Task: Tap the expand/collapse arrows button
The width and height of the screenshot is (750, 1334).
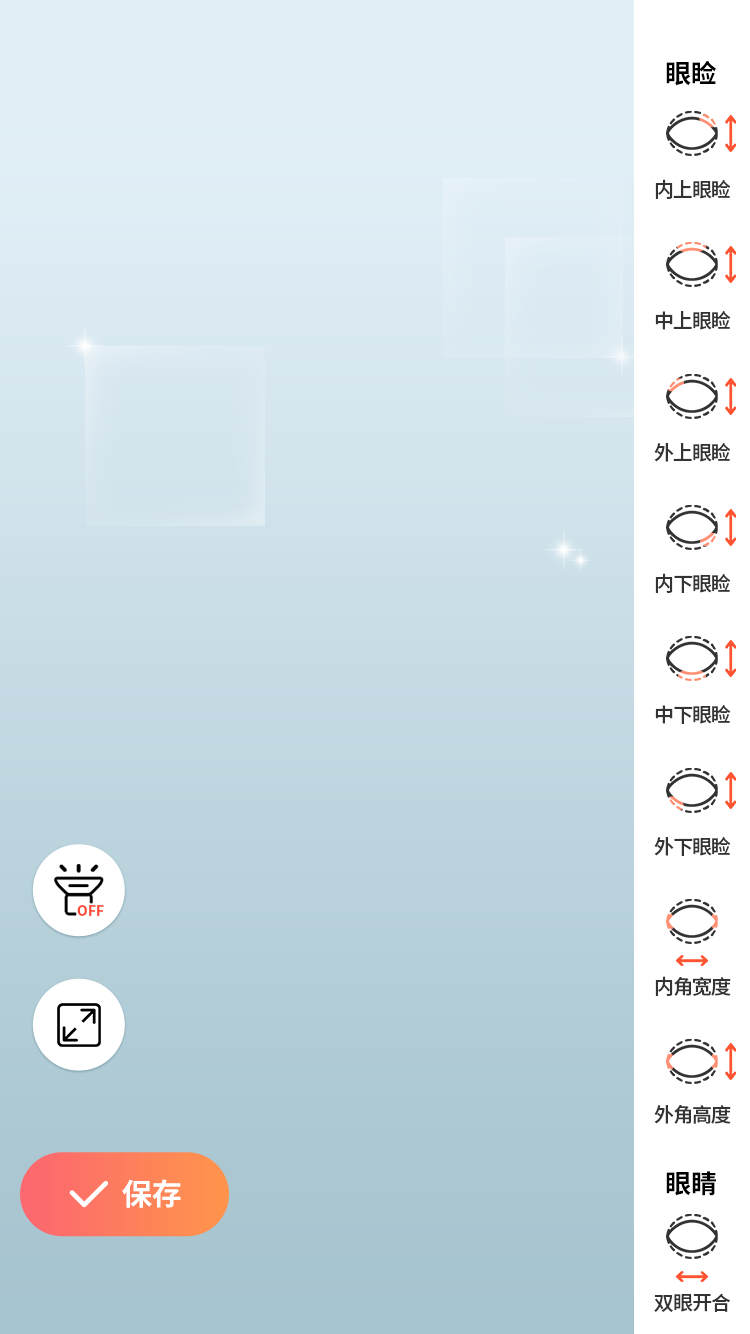Action: point(79,1025)
